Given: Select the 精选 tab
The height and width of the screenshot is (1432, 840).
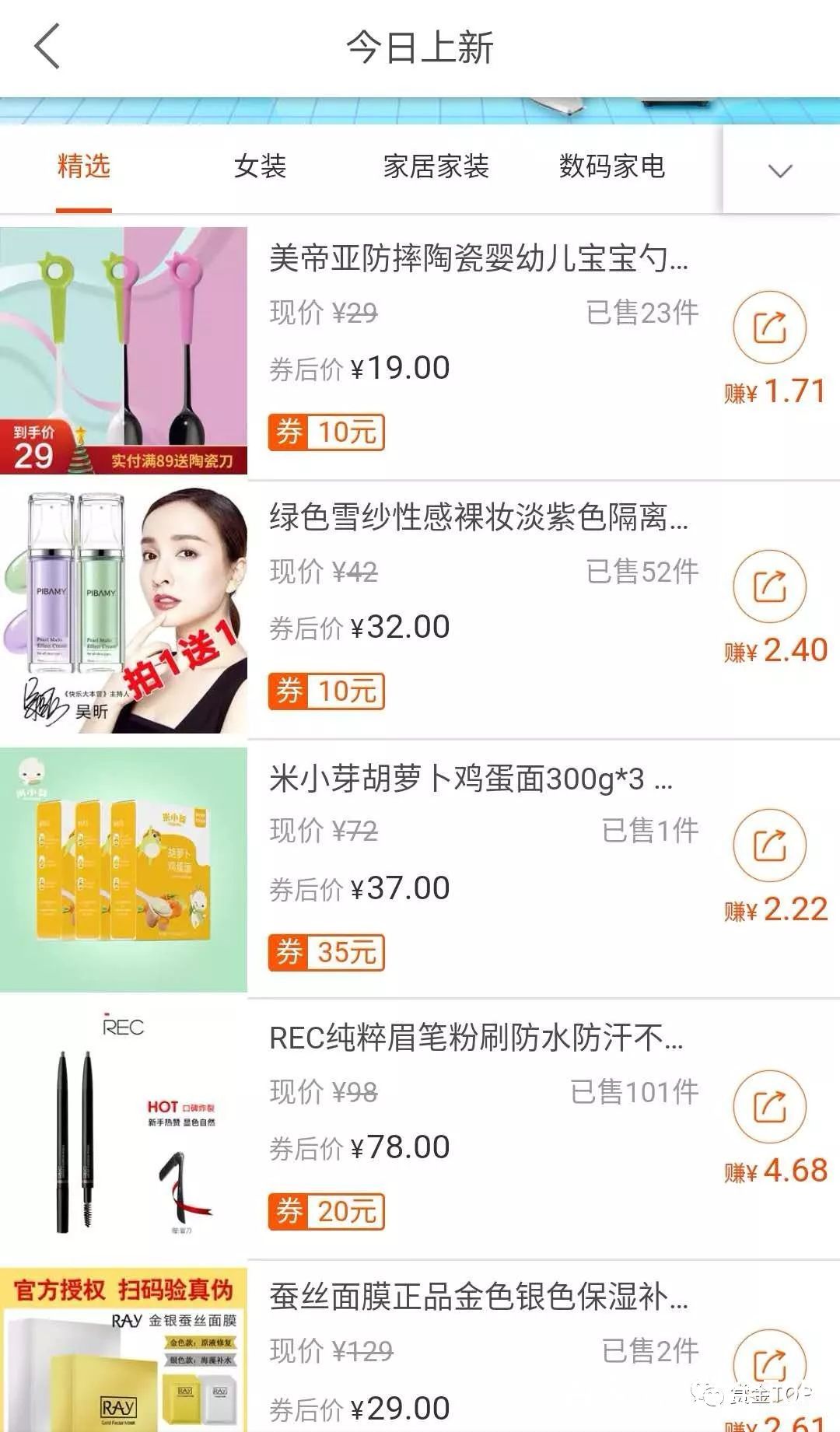Looking at the screenshot, I should coord(82,166).
